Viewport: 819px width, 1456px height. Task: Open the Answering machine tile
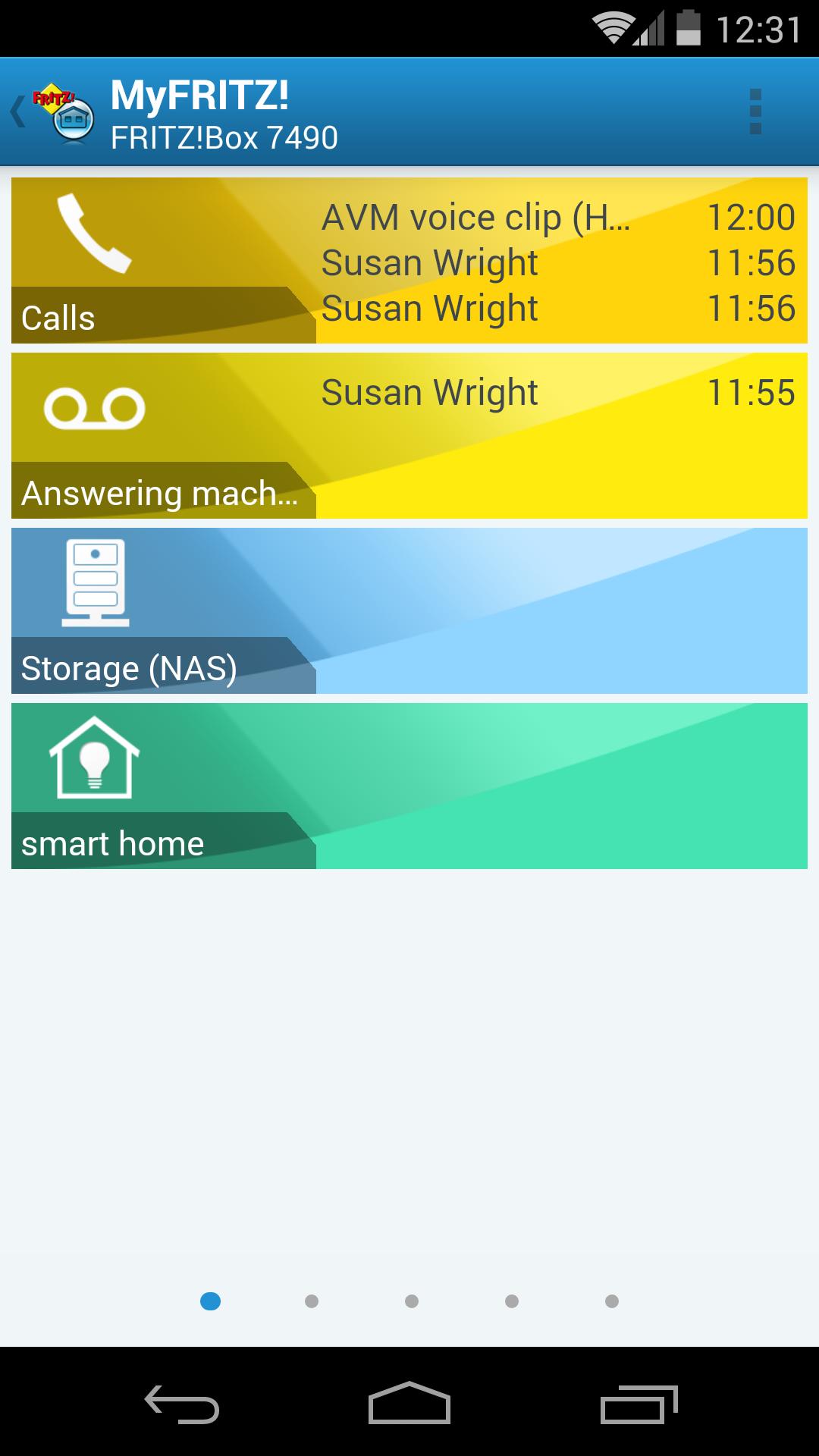tap(409, 435)
